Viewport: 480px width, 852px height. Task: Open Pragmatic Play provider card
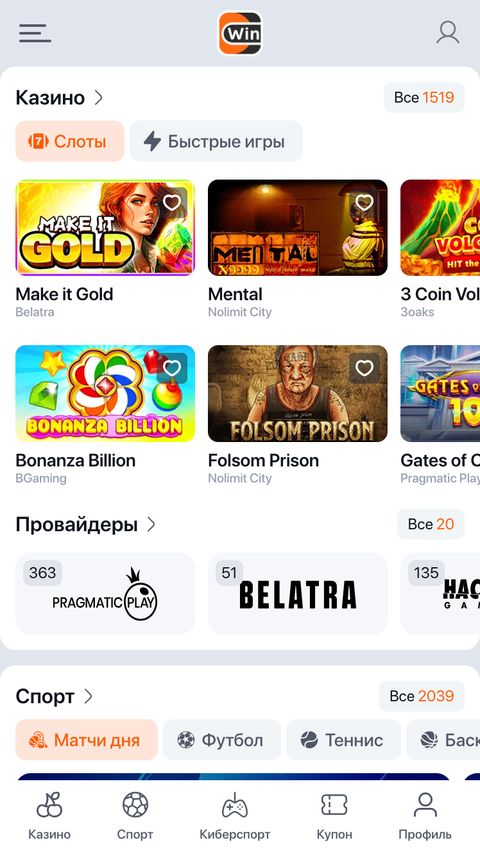(105, 594)
